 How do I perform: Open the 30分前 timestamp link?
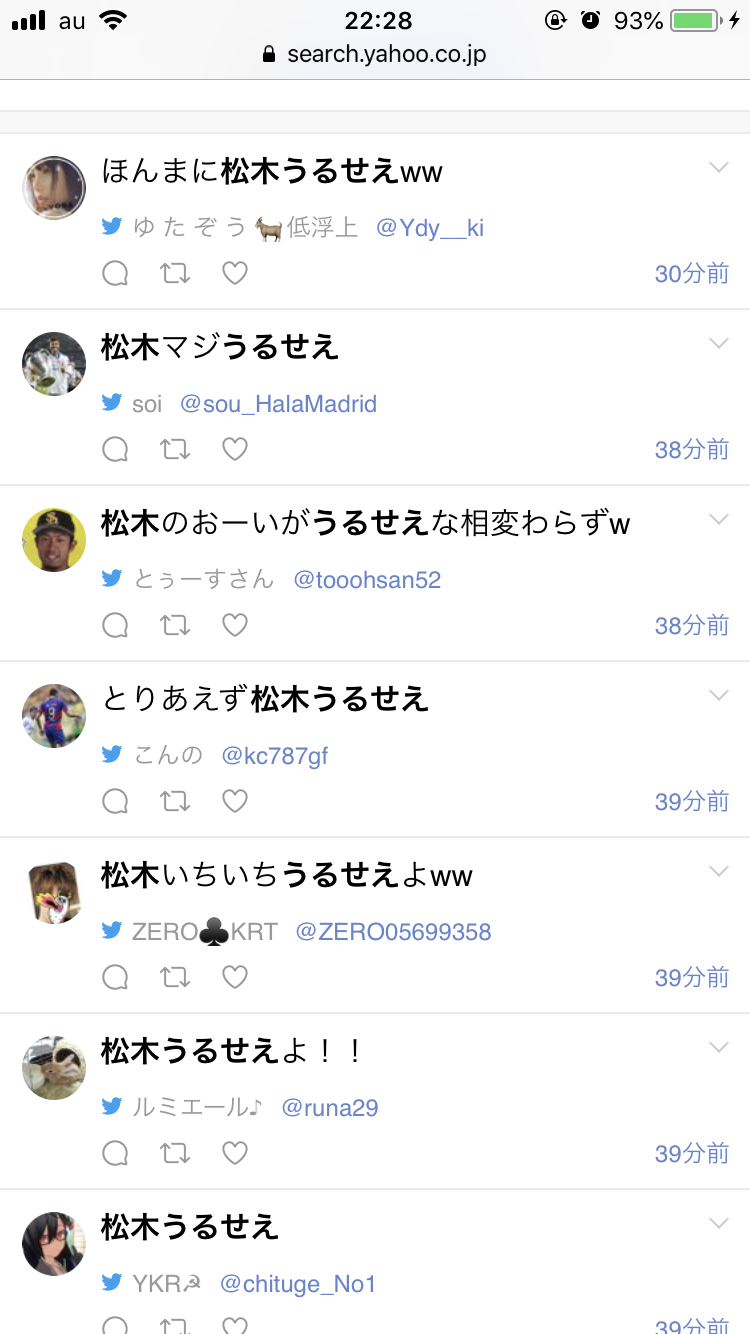691,273
